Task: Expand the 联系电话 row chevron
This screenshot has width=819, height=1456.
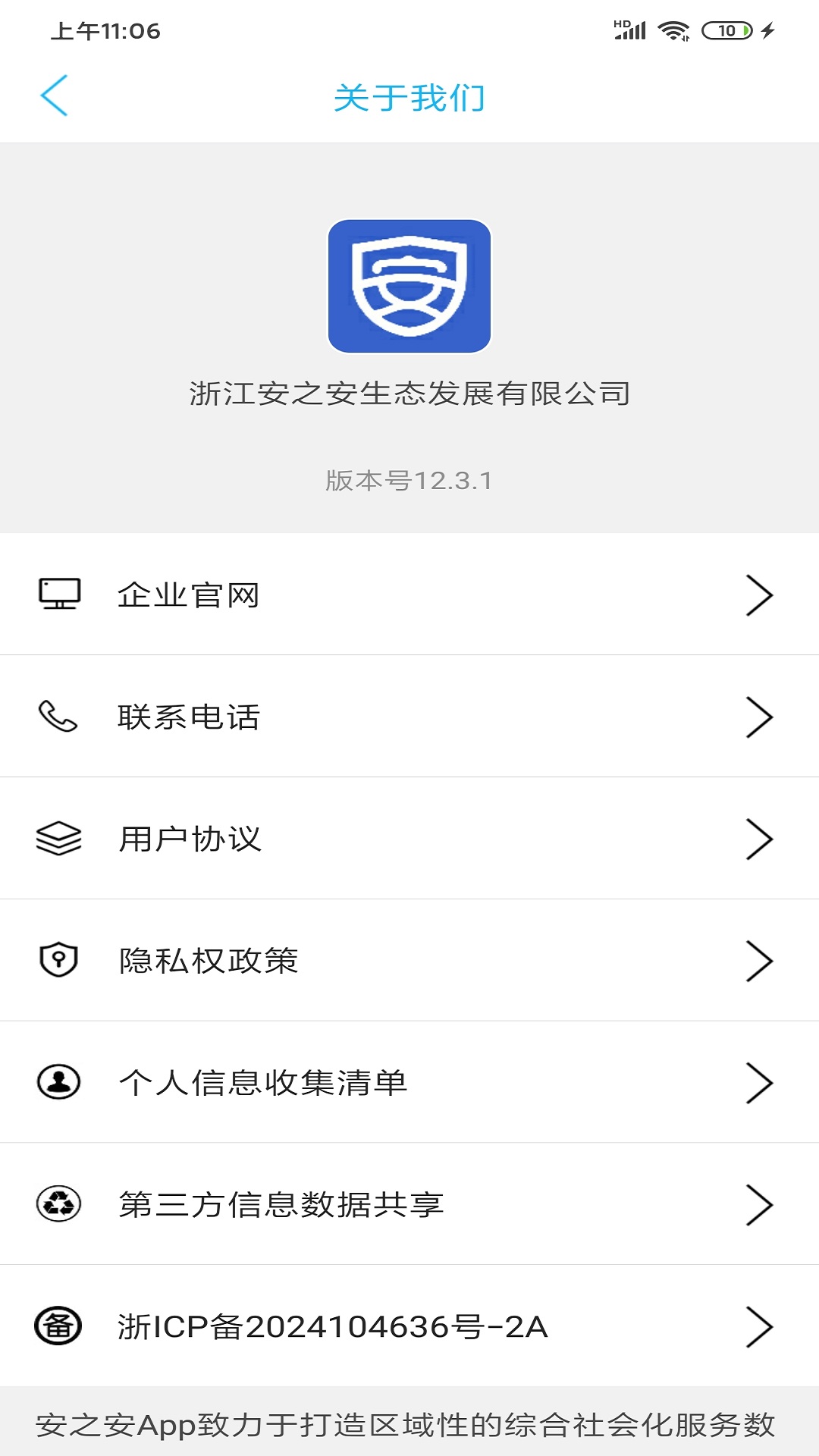Action: click(758, 717)
